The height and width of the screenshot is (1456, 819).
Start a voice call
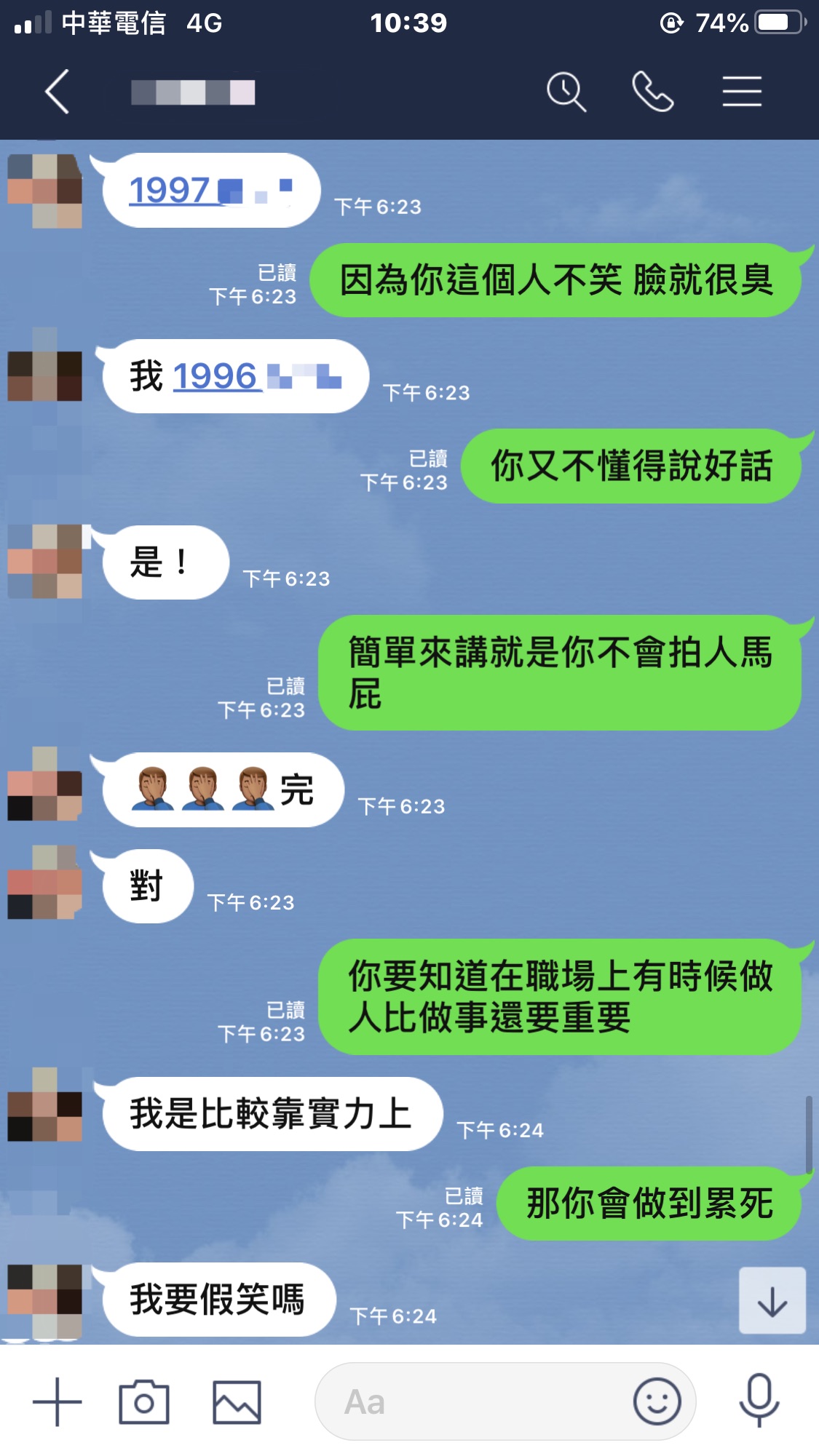tap(652, 92)
